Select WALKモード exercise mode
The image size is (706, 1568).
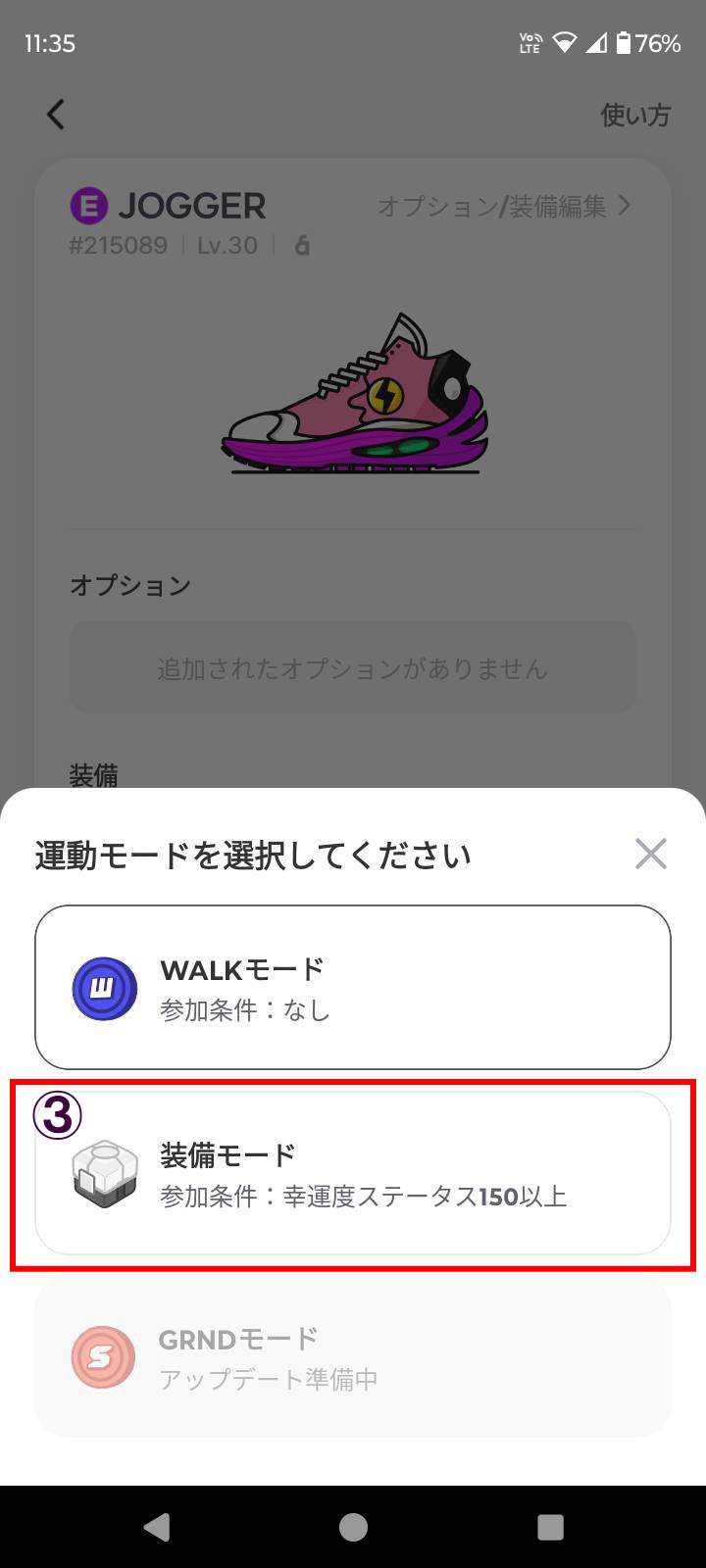click(353, 987)
